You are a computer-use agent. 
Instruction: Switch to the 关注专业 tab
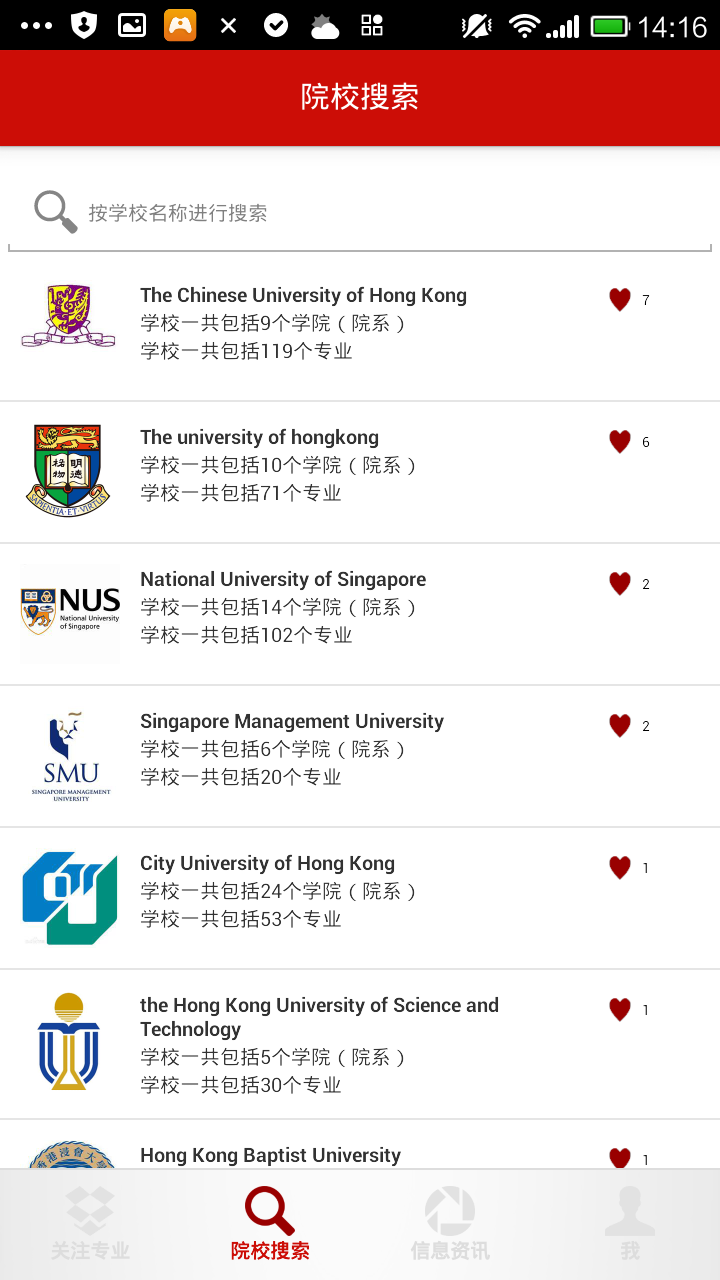90,1224
